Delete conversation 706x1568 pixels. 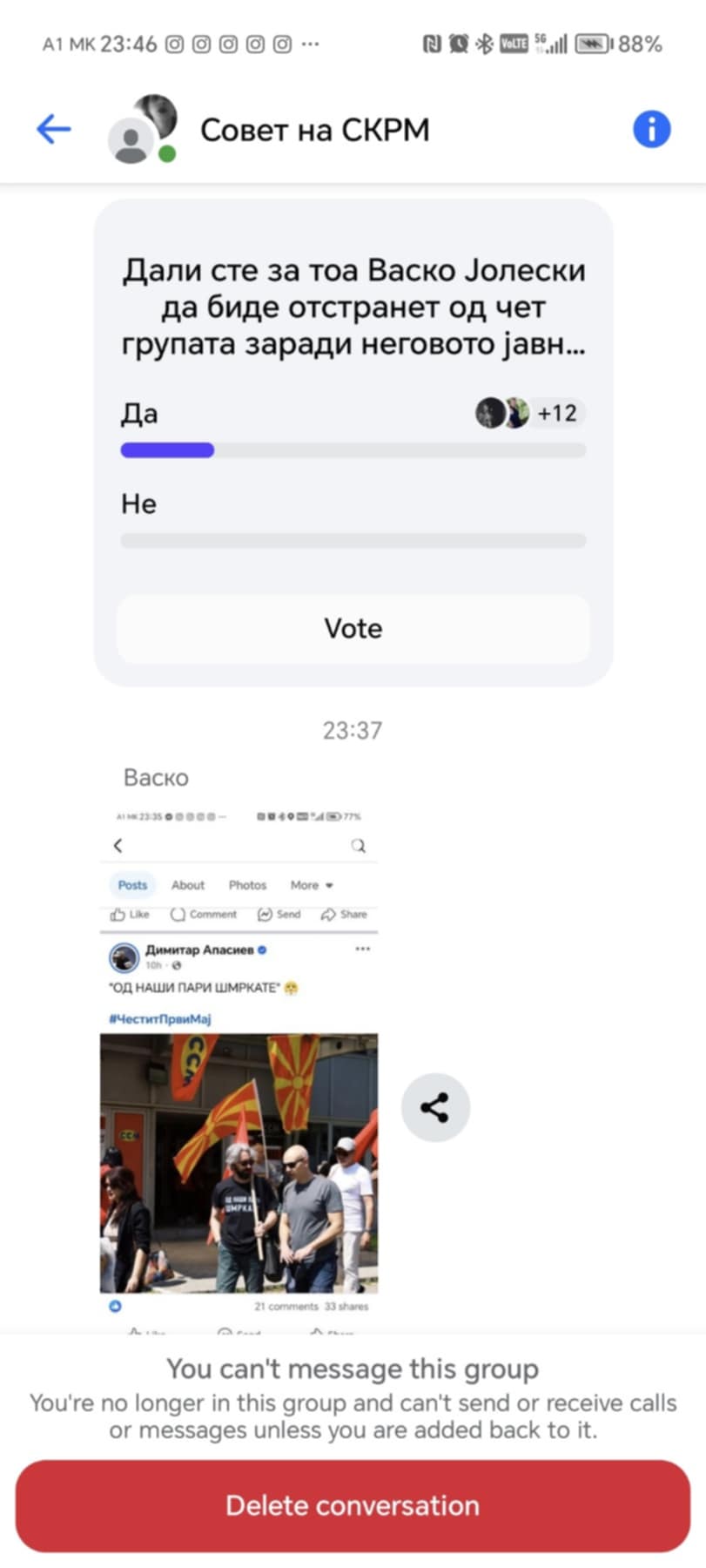353,1506
